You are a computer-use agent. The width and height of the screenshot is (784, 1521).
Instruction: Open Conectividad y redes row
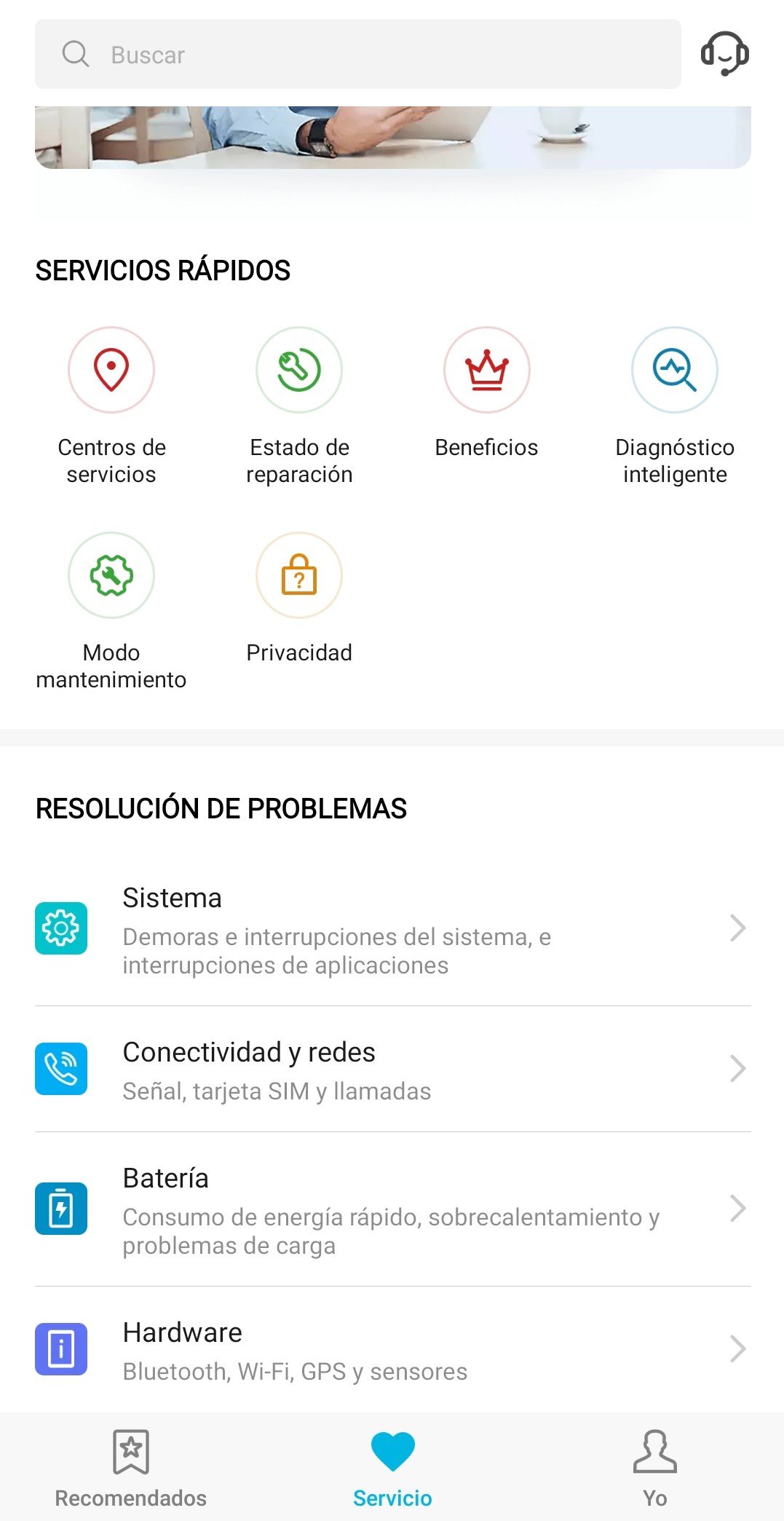(393, 1069)
